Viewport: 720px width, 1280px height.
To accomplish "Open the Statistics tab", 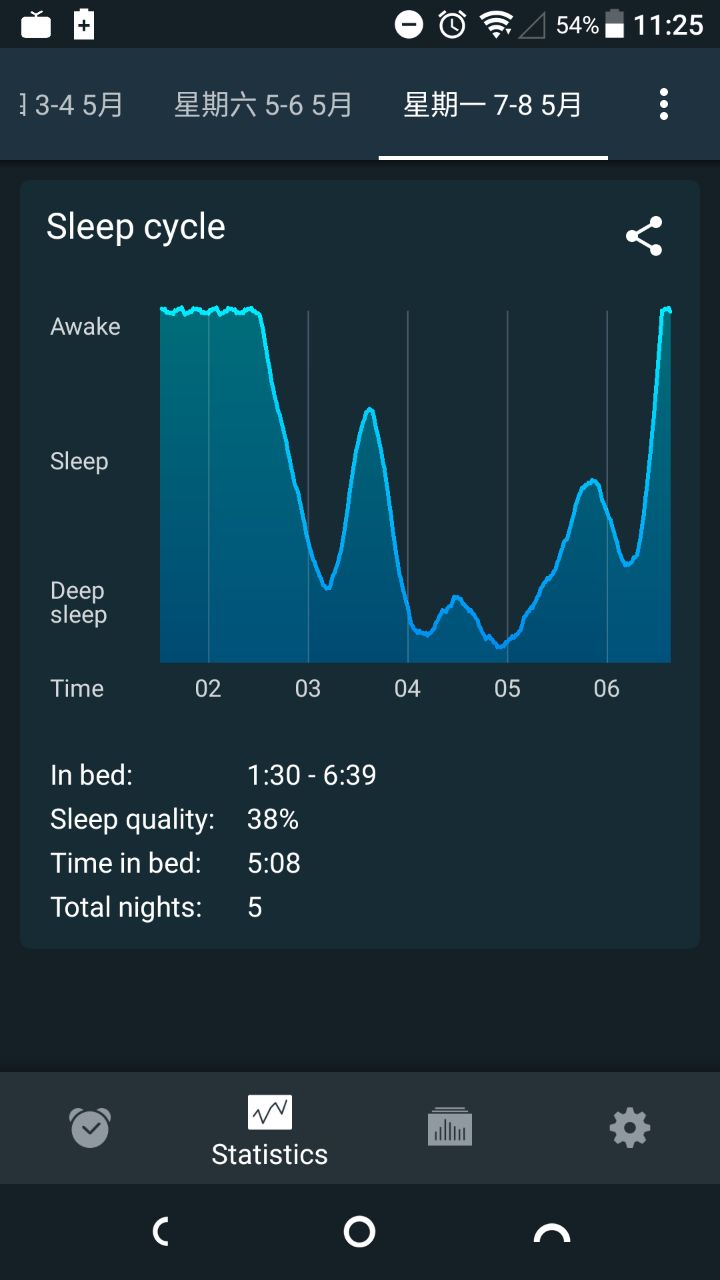I will 270,1130.
